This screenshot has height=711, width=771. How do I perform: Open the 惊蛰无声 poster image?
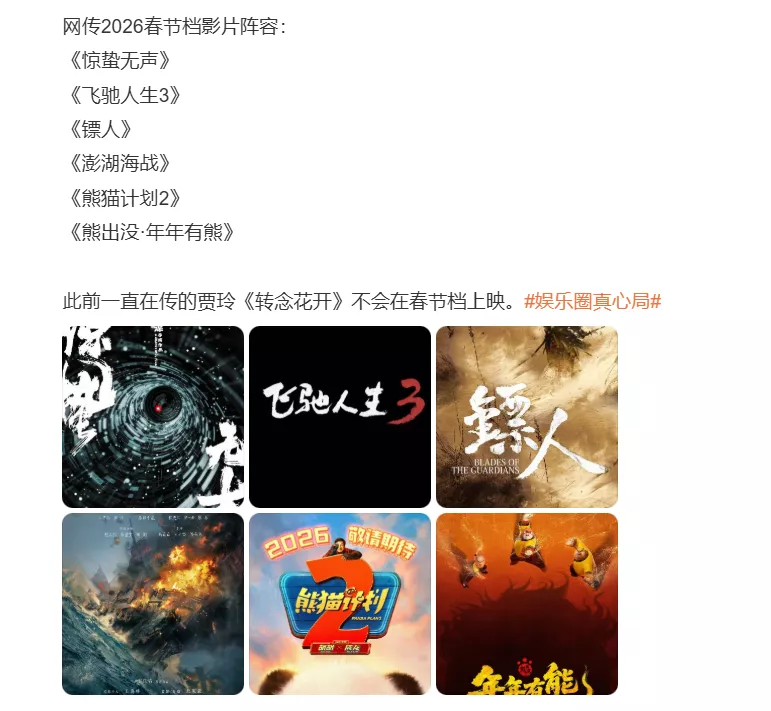click(153, 417)
